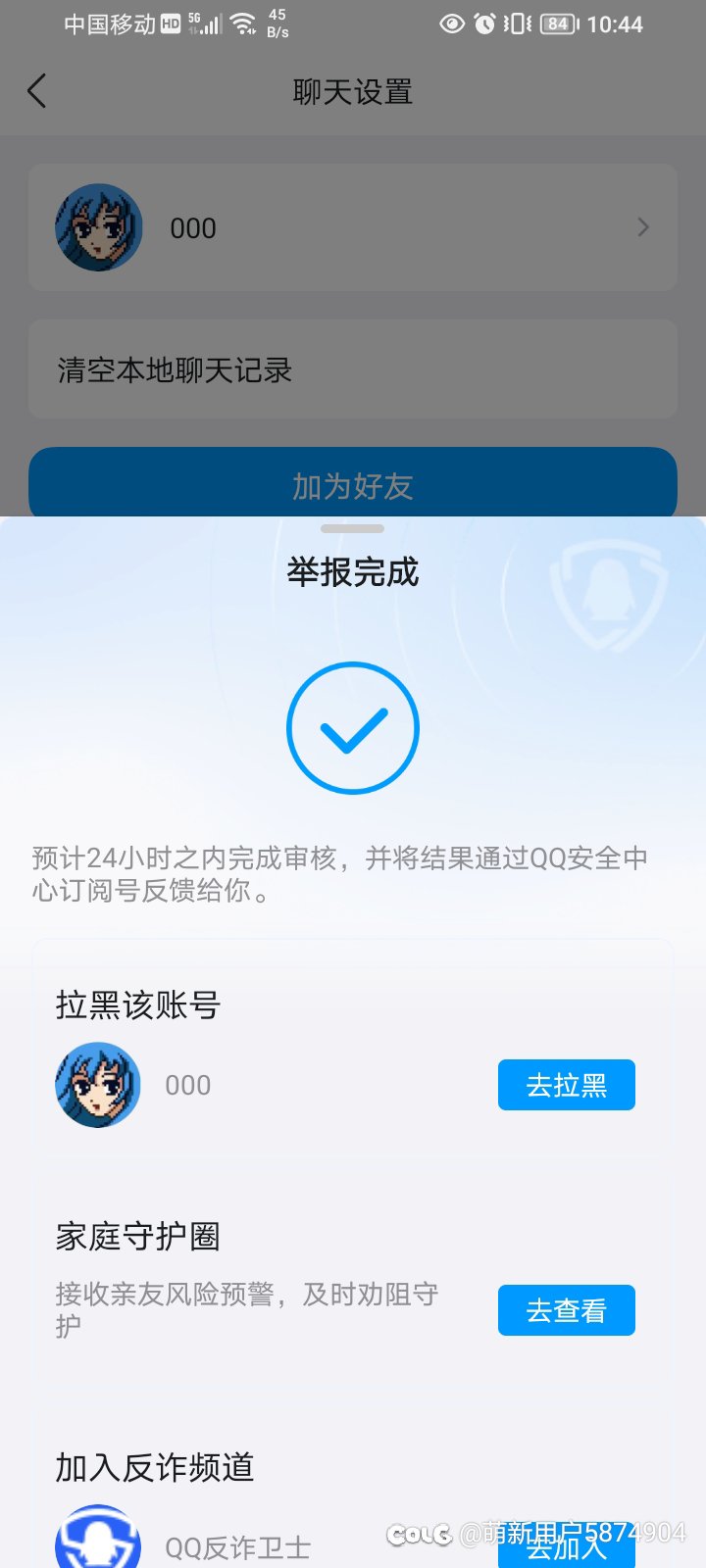Tap 加为好友 button
This screenshot has height=1568, width=706.
353,483
